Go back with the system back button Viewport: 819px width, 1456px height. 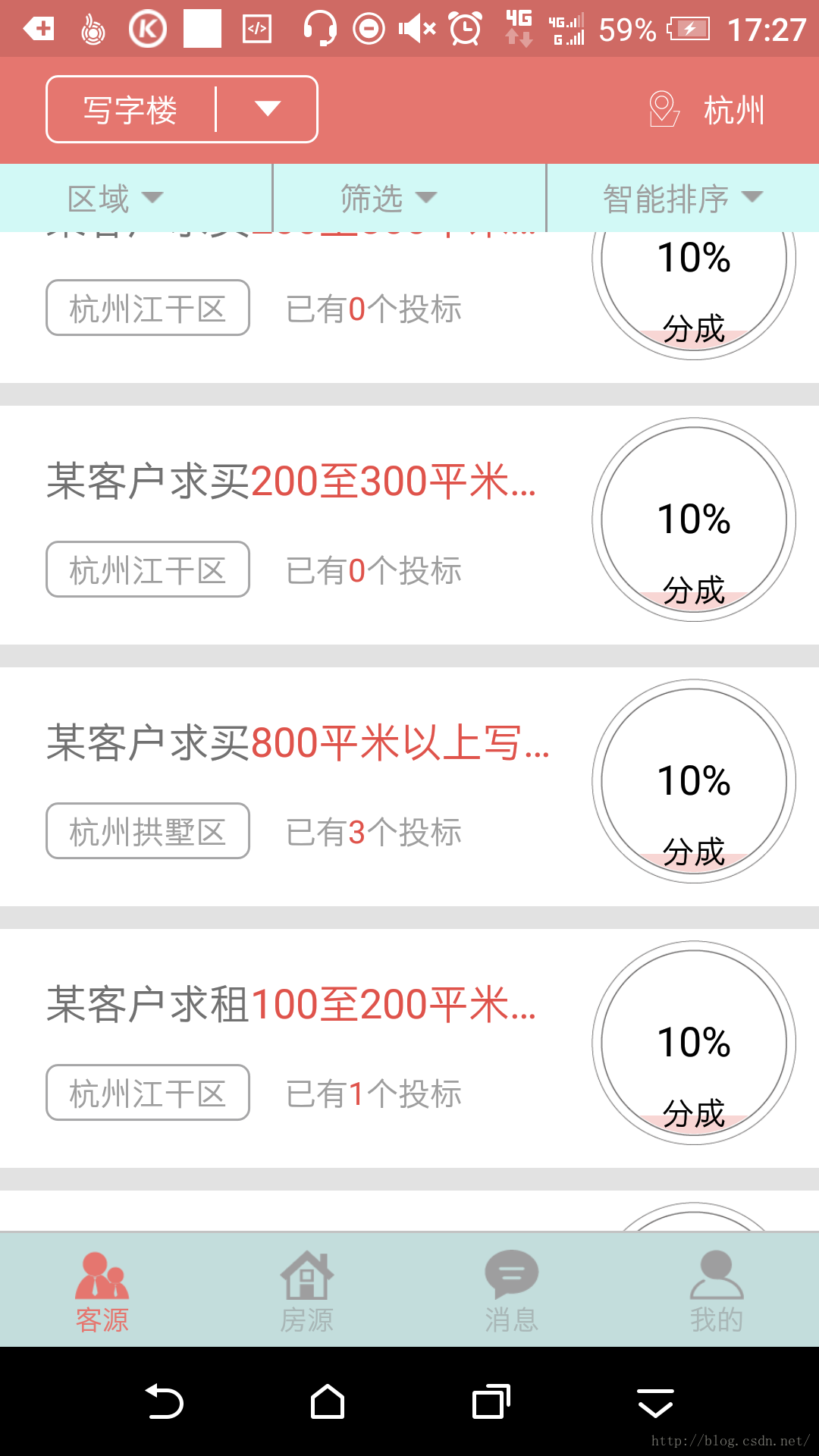point(164,1401)
